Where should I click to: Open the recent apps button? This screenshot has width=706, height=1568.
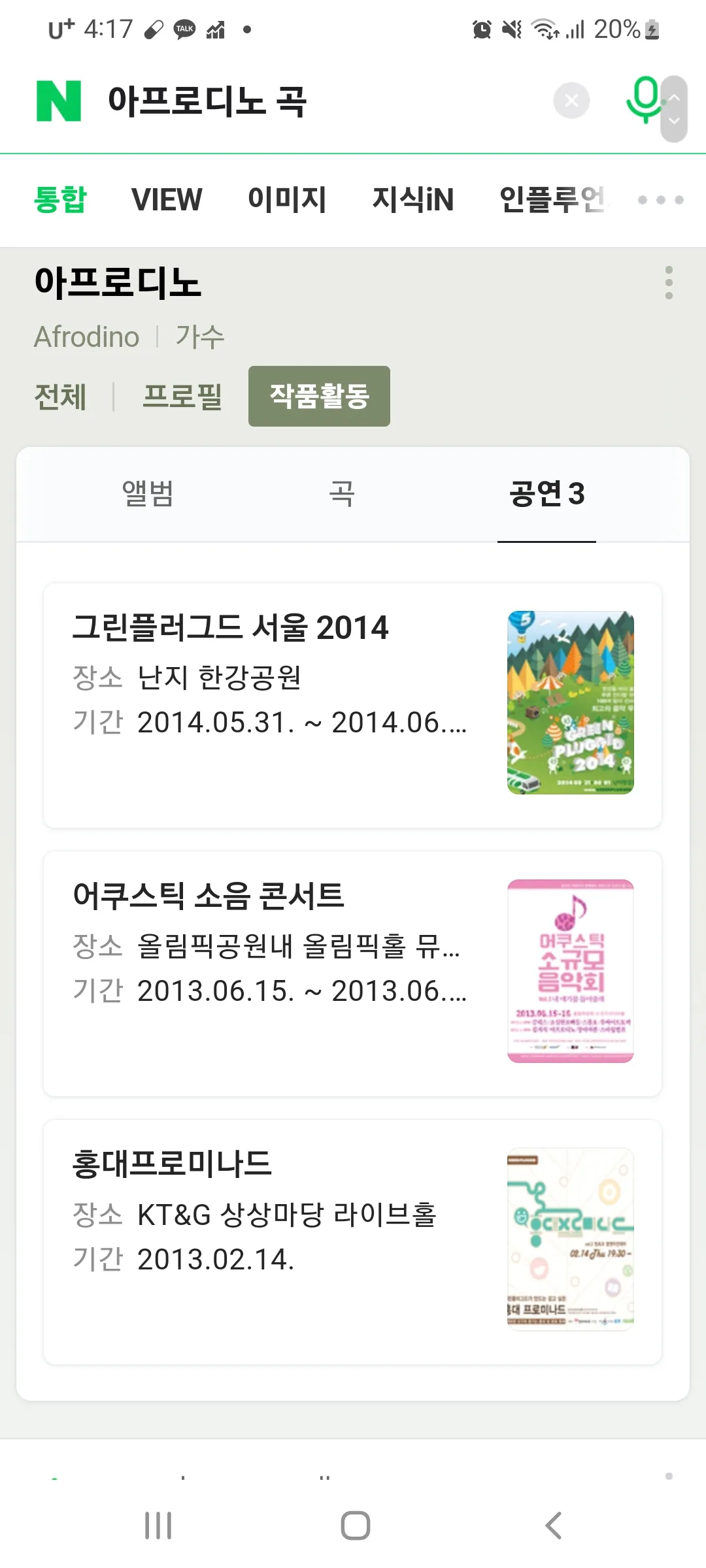coord(157,1524)
